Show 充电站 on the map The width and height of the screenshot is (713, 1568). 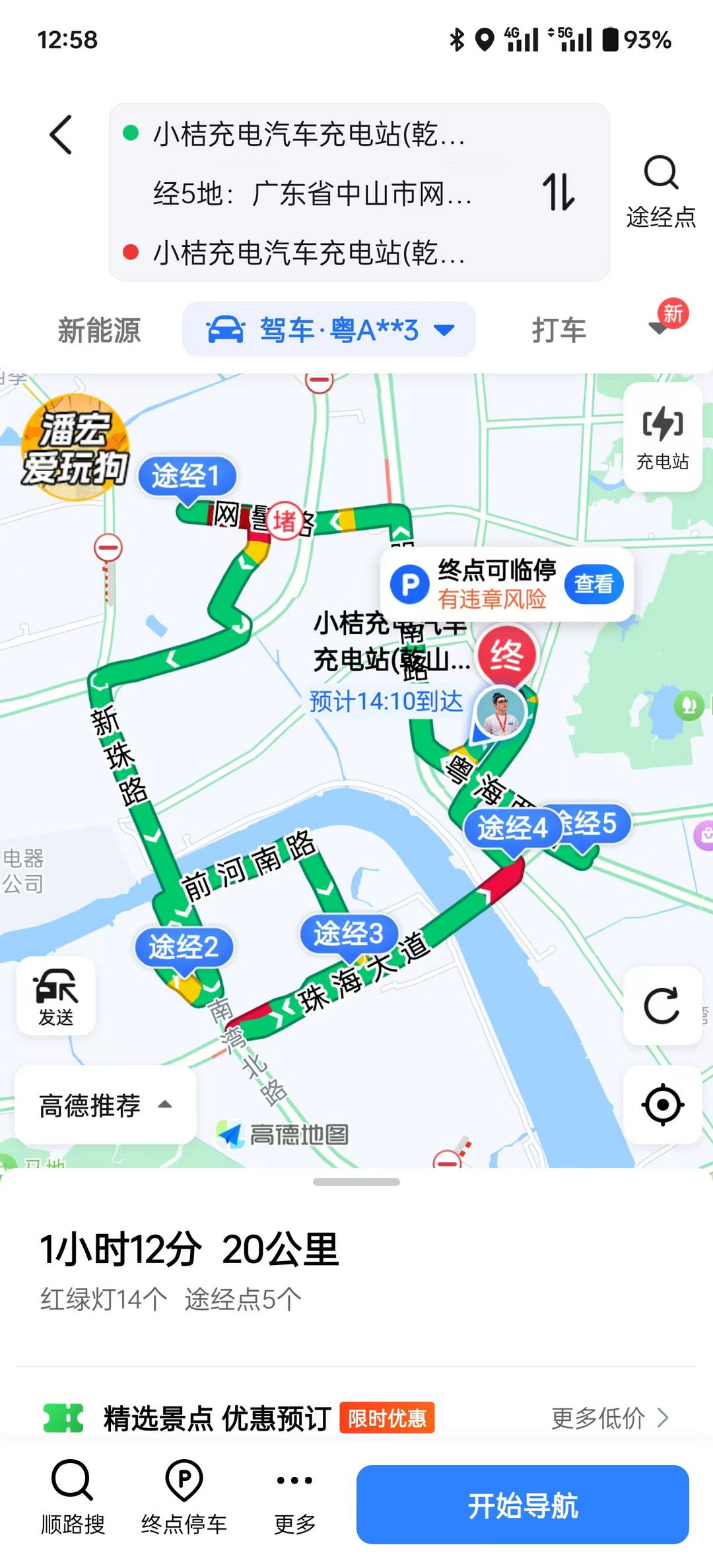point(662,437)
